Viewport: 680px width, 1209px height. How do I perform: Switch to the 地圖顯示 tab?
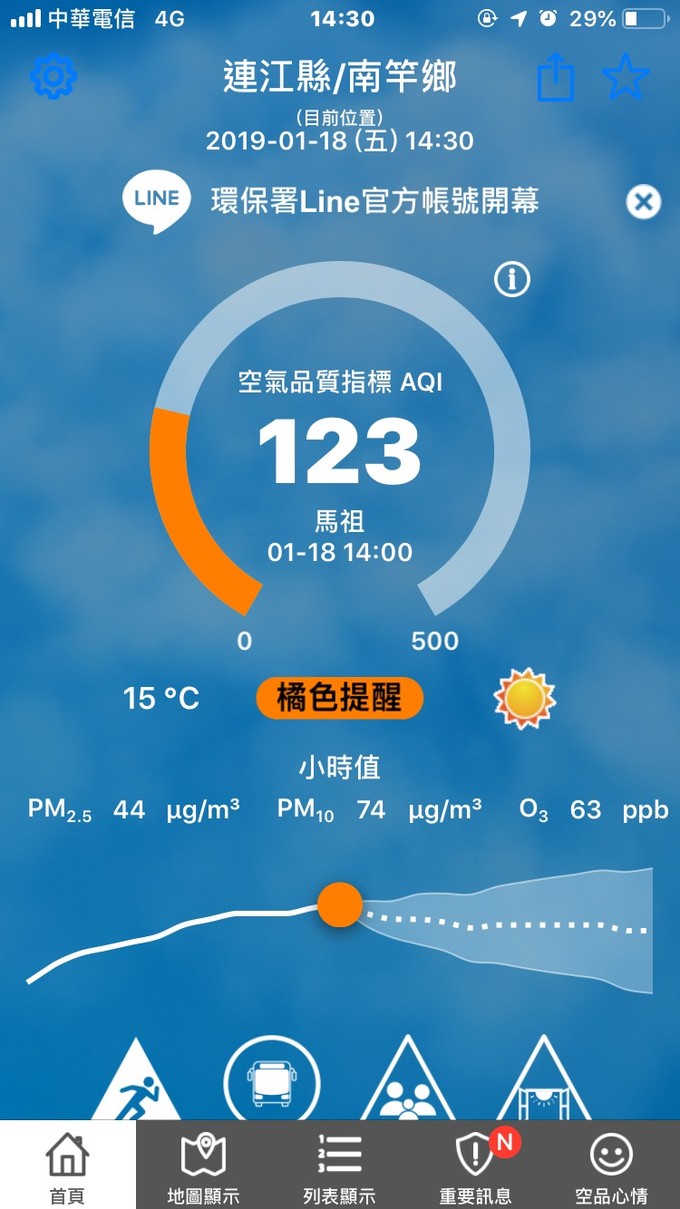click(x=203, y=1165)
